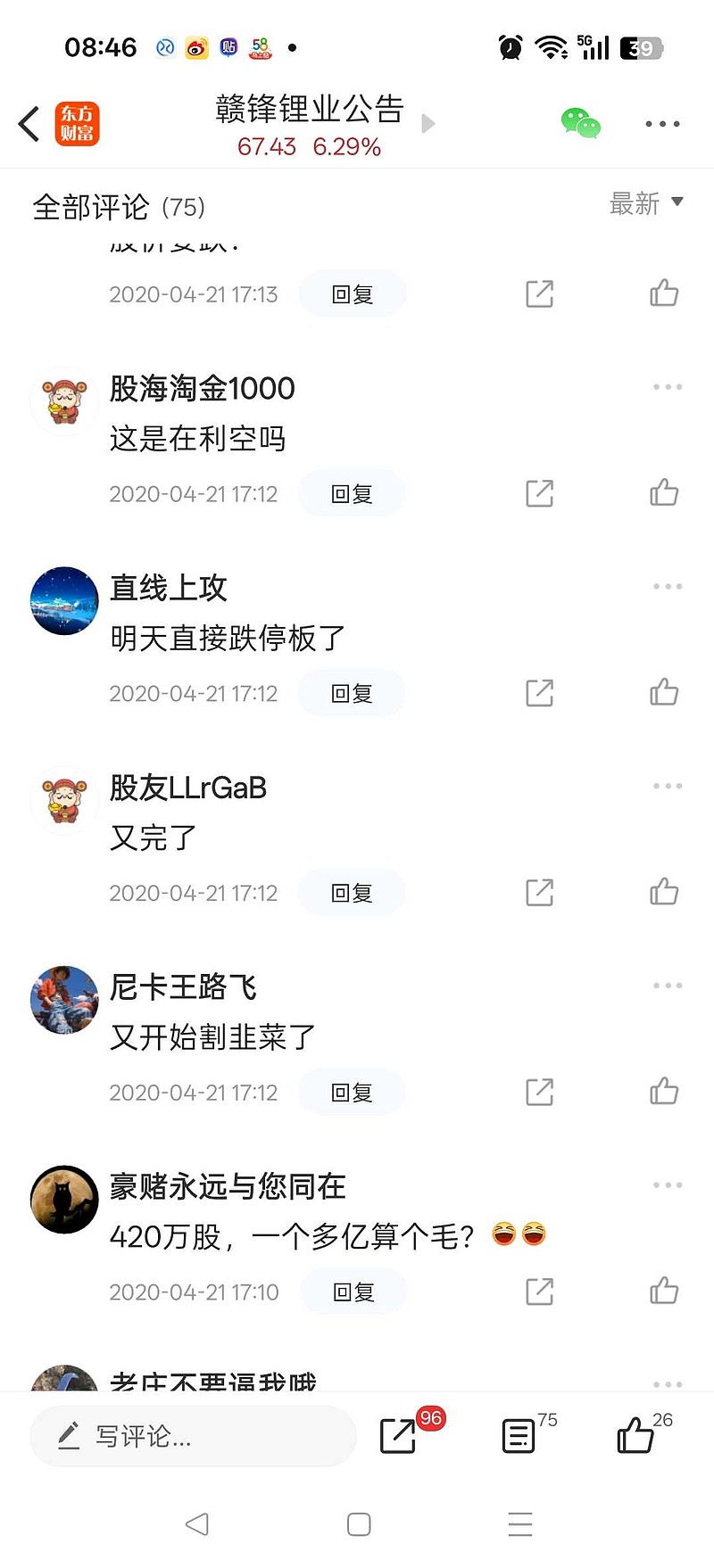Toggle like on 股友LLrGaB's comment

point(663,891)
